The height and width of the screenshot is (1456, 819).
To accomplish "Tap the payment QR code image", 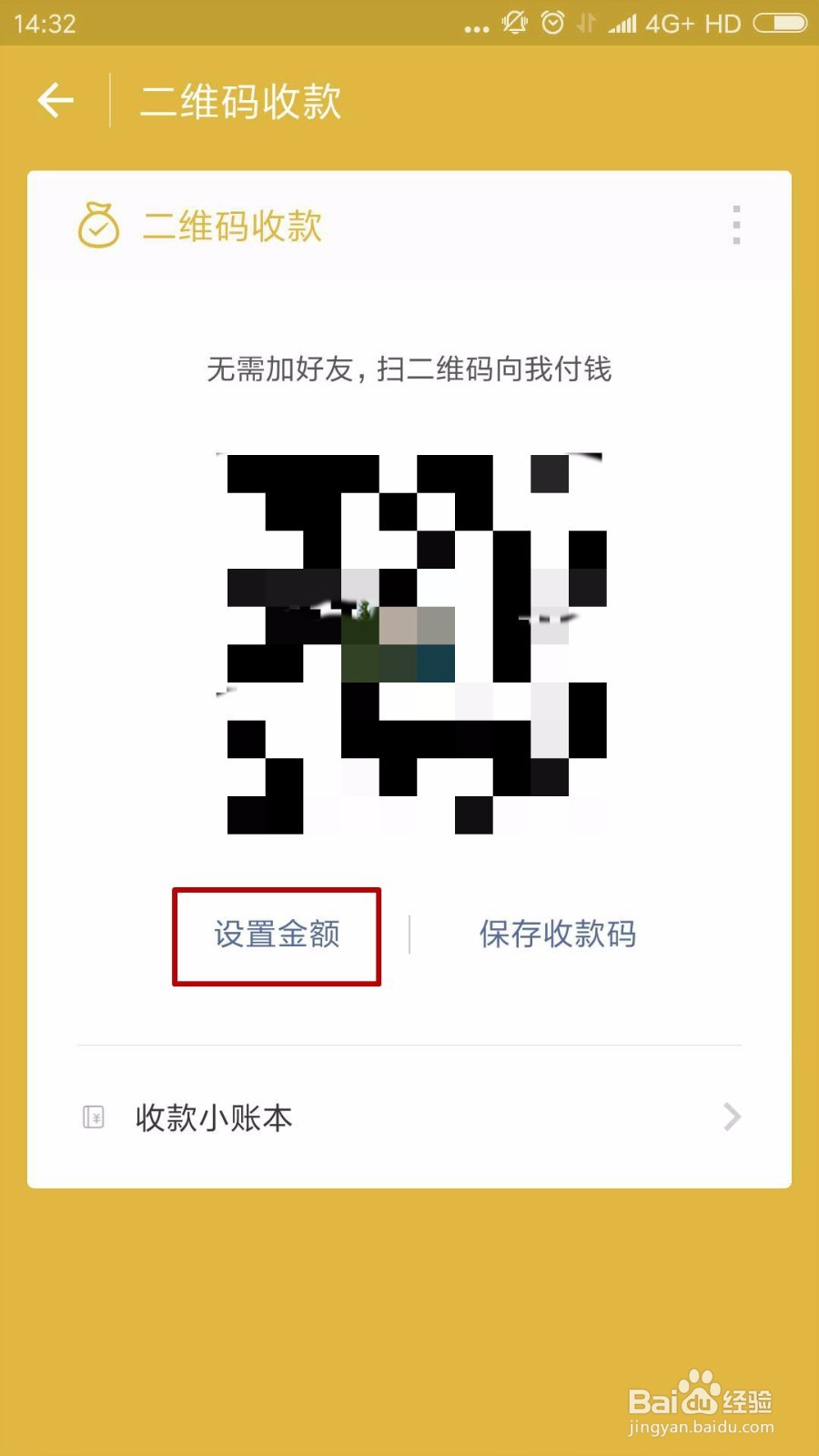I will 409,642.
